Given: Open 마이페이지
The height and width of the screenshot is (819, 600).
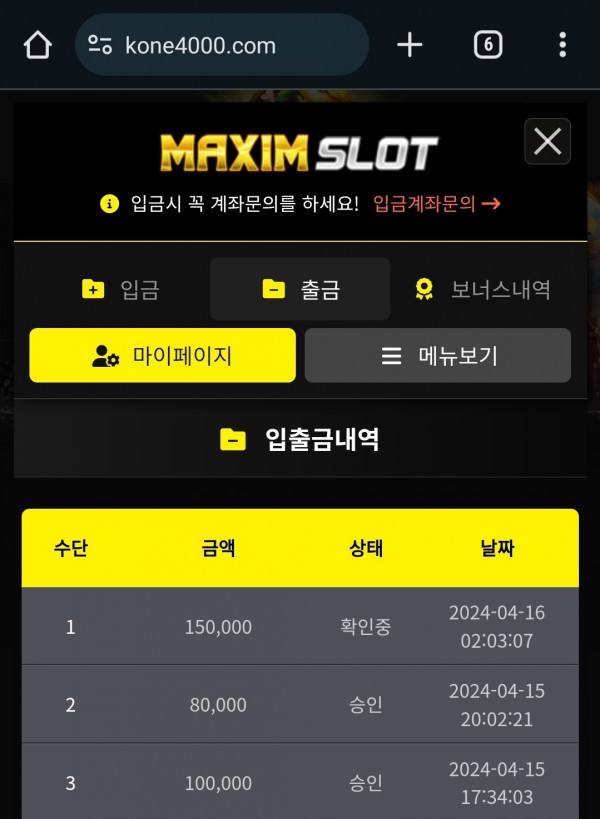Looking at the screenshot, I should click(x=163, y=355).
